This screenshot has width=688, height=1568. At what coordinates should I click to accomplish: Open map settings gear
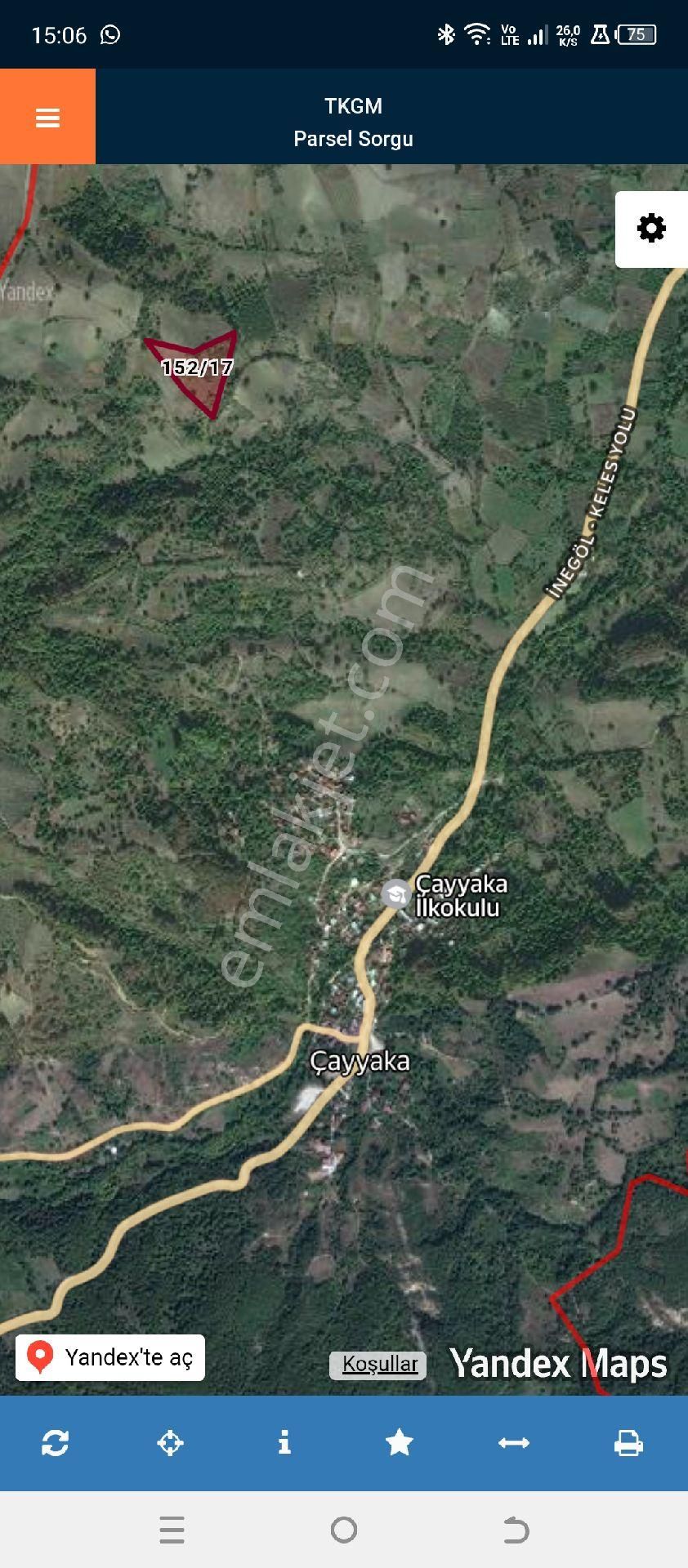click(x=650, y=229)
